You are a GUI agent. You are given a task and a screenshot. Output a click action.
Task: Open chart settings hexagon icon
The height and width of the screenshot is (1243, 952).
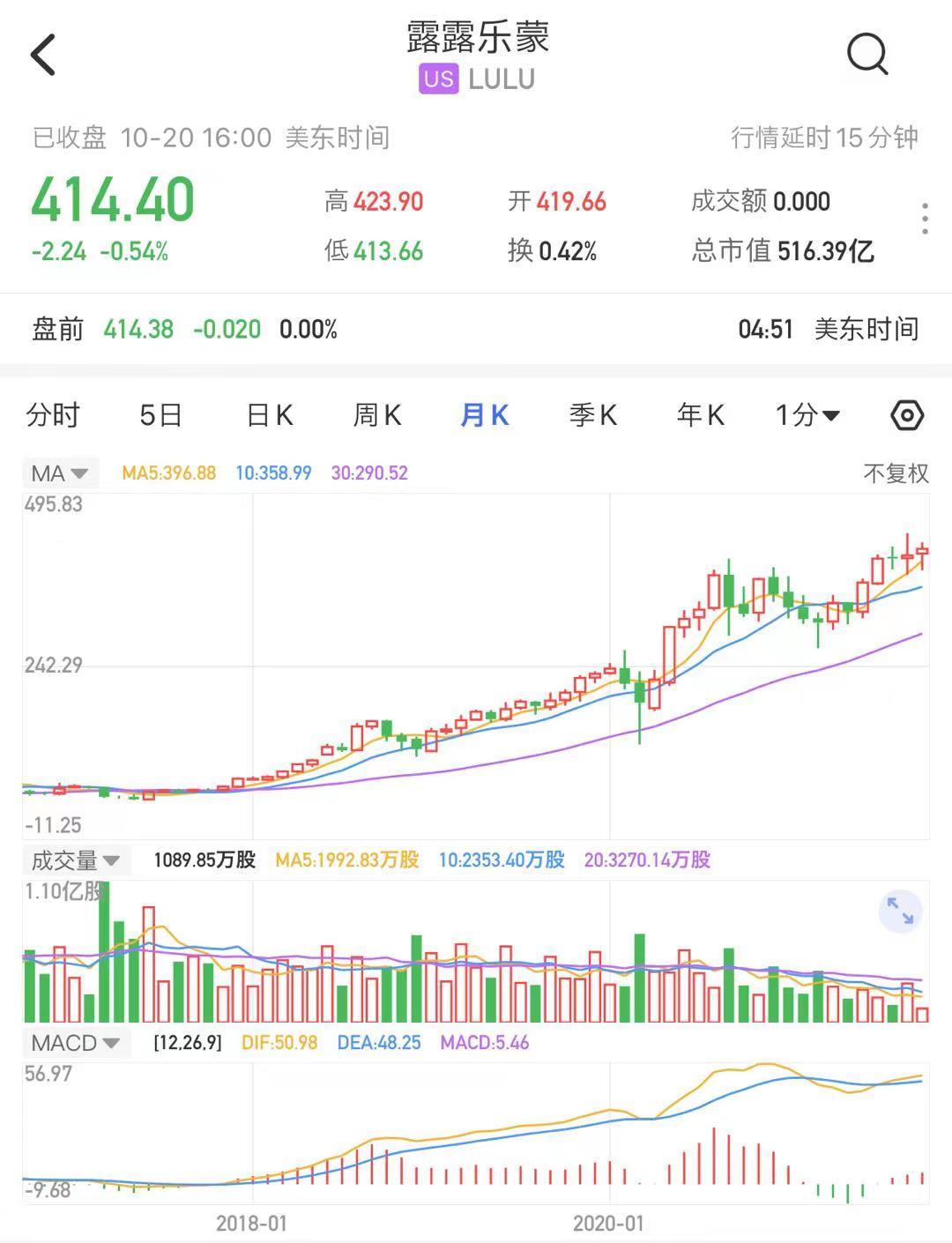tap(907, 415)
